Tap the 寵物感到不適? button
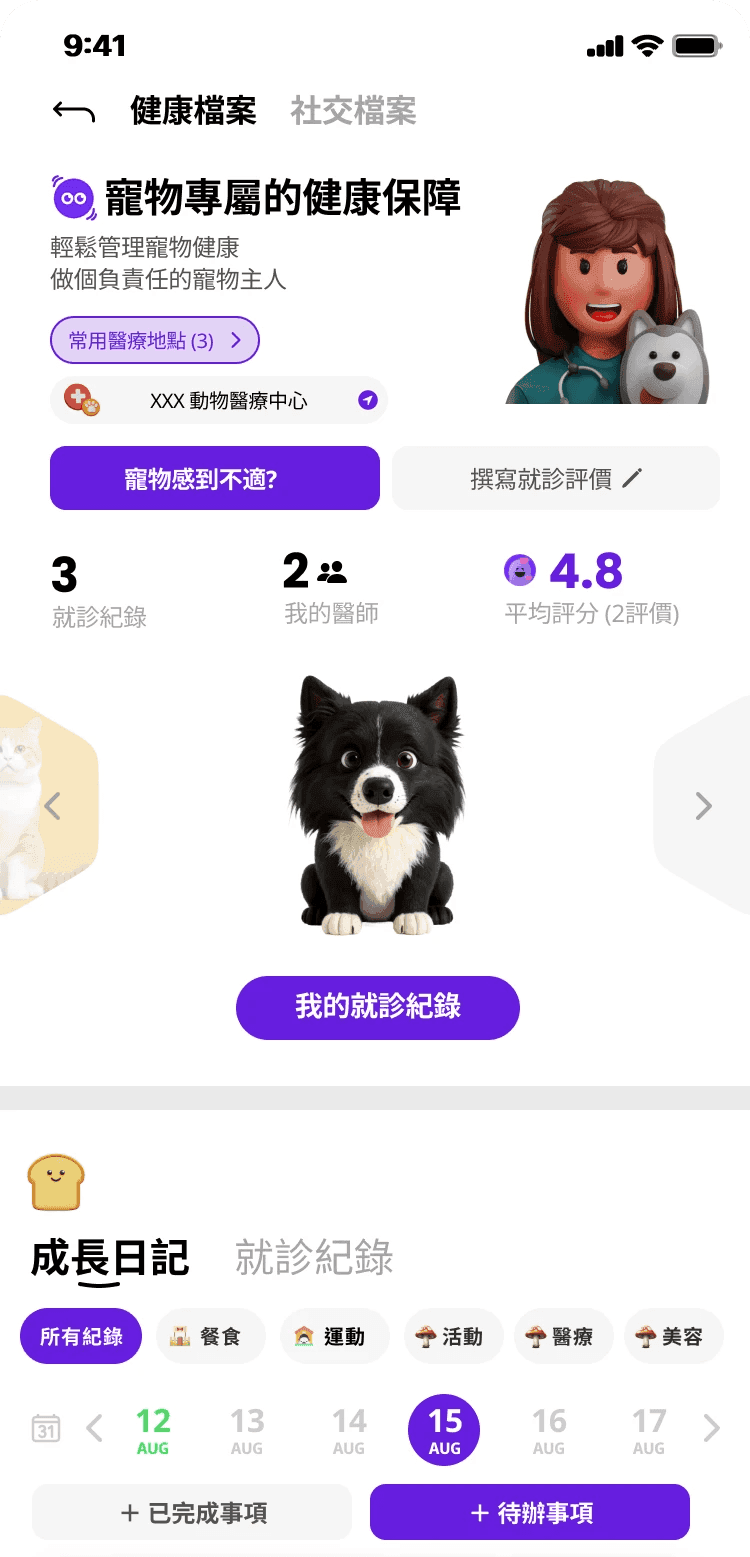 click(x=215, y=479)
